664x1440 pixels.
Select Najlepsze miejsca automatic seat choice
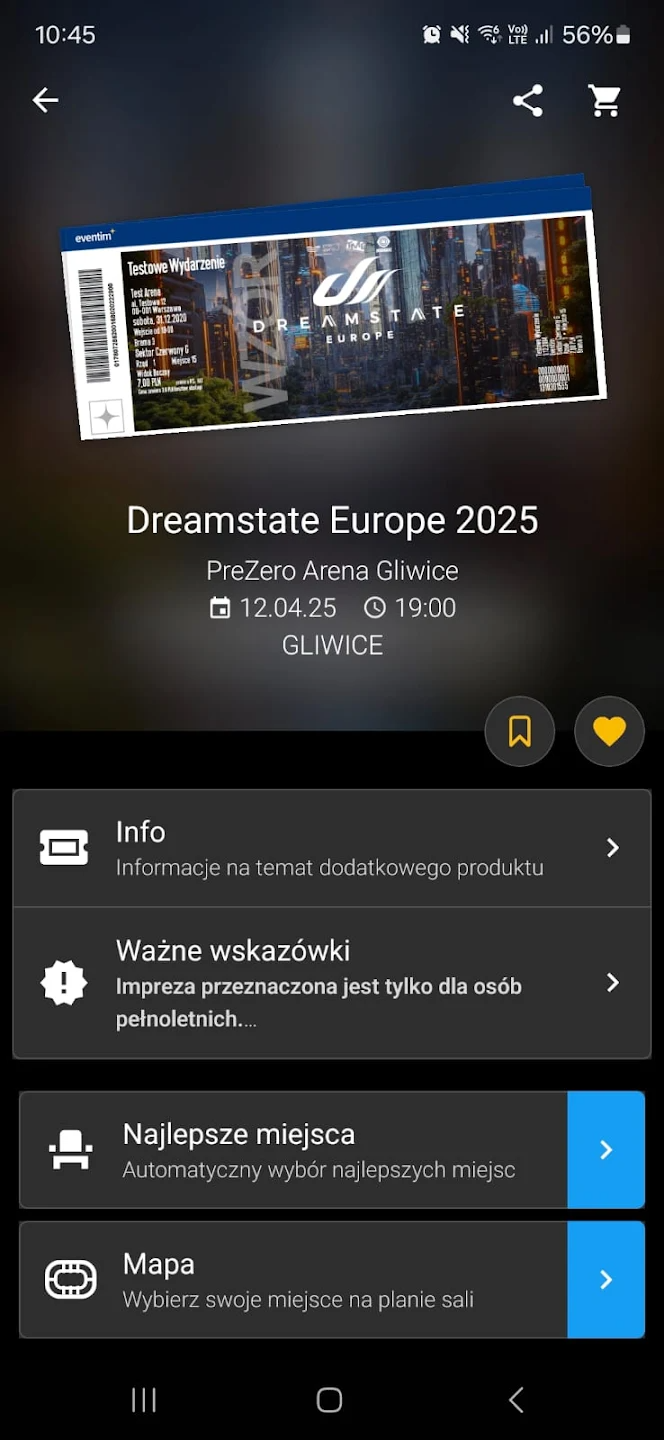pyautogui.click(x=331, y=1150)
